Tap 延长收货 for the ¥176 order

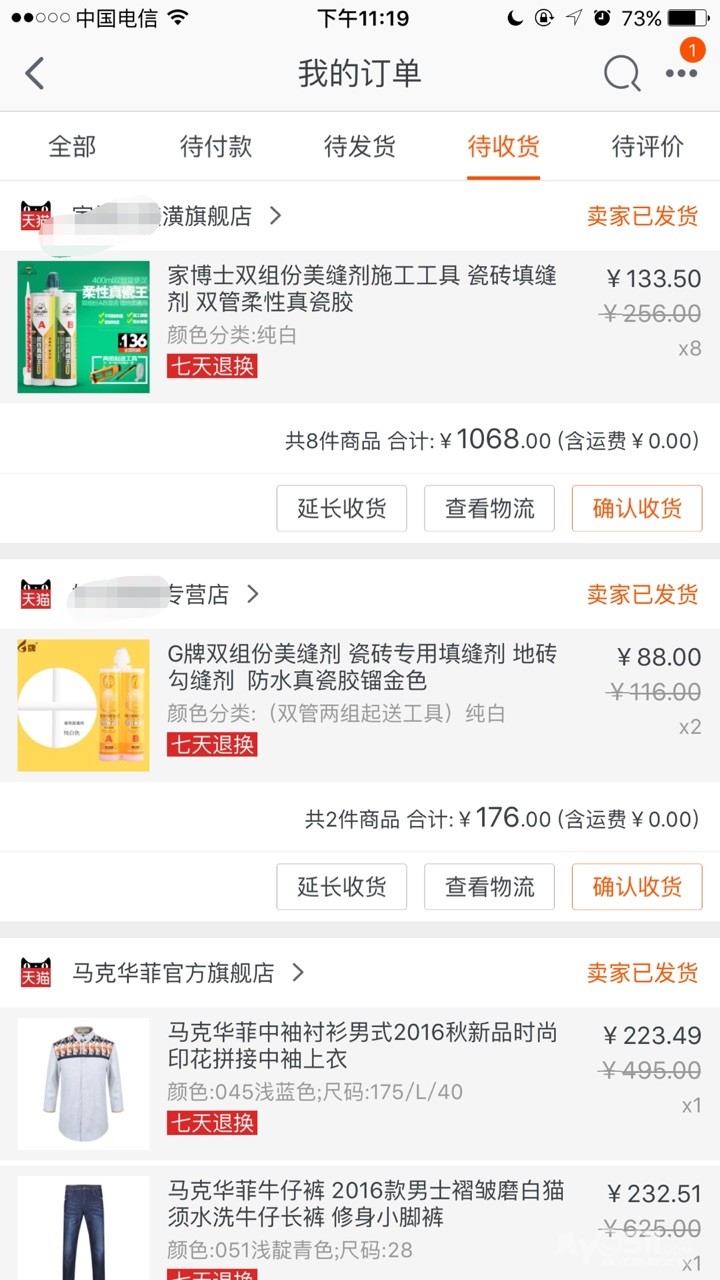click(342, 887)
